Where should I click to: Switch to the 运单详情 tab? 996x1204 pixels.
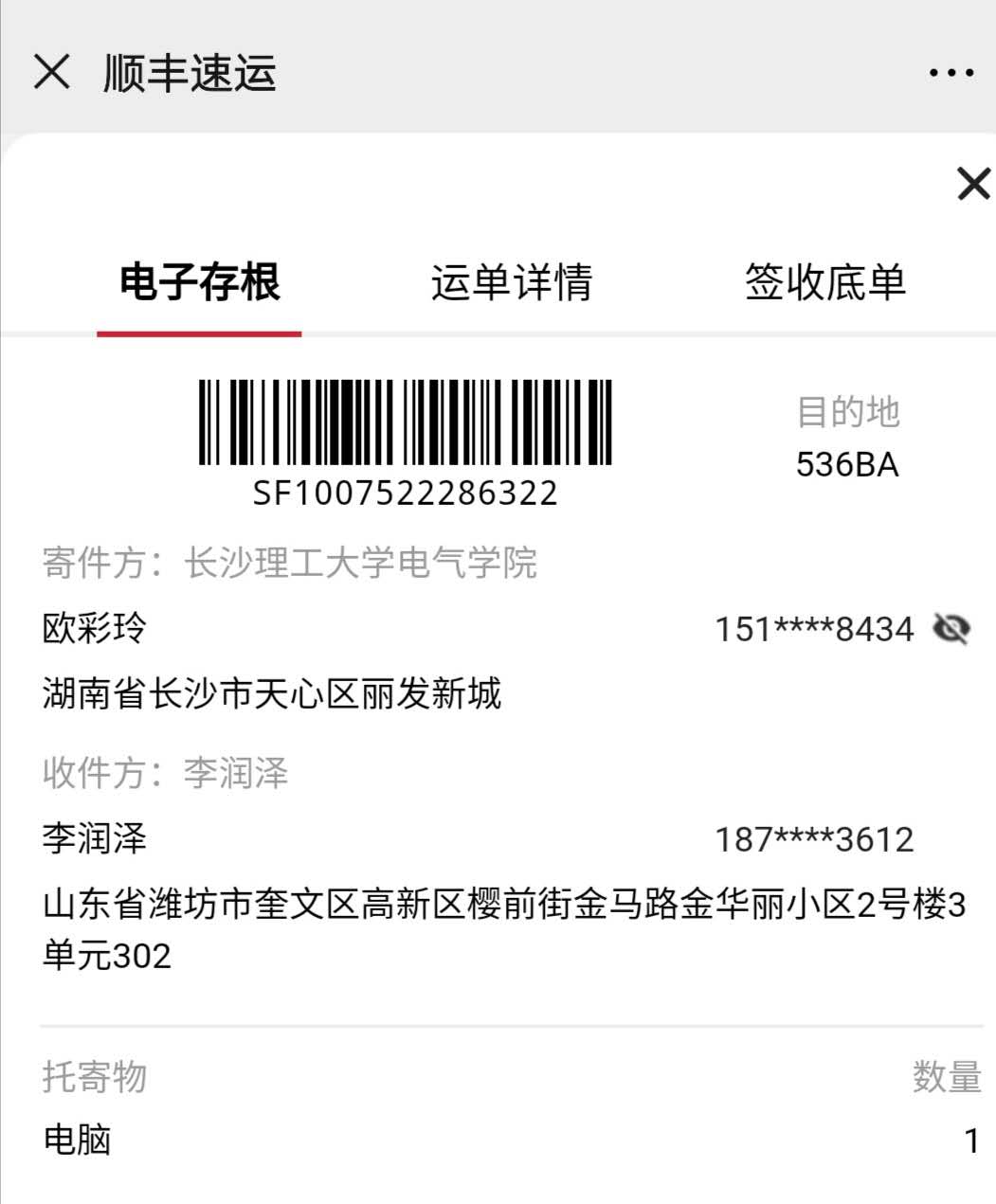tap(512, 282)
